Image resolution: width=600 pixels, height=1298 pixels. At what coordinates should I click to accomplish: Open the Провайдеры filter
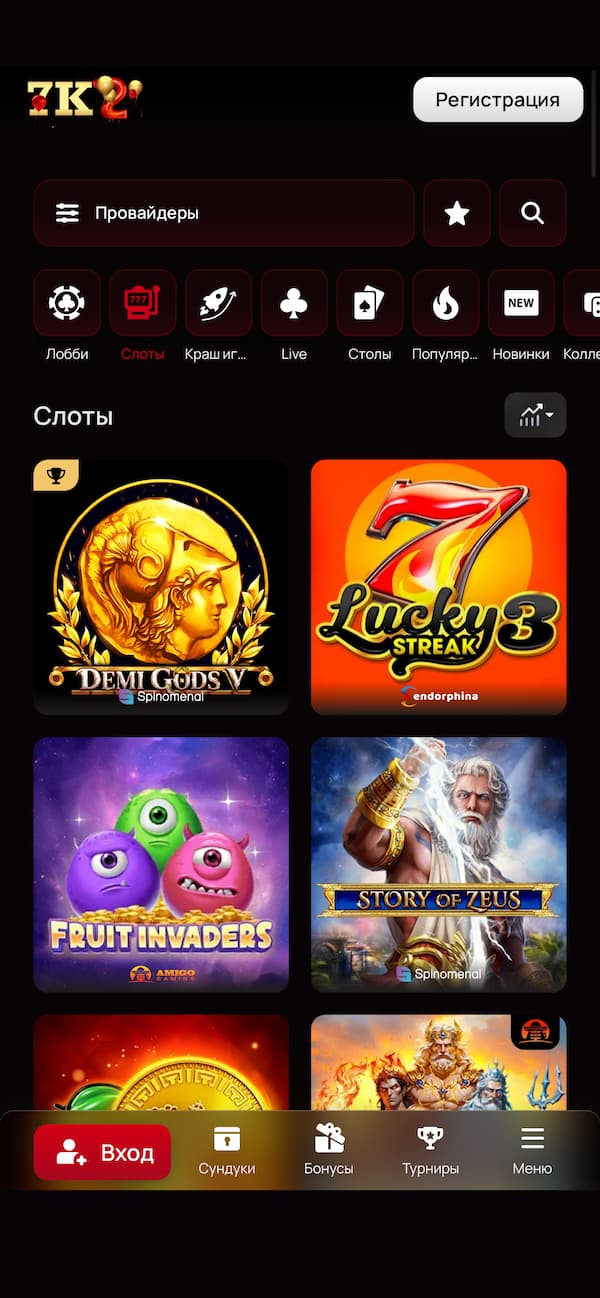pos(223,213)
